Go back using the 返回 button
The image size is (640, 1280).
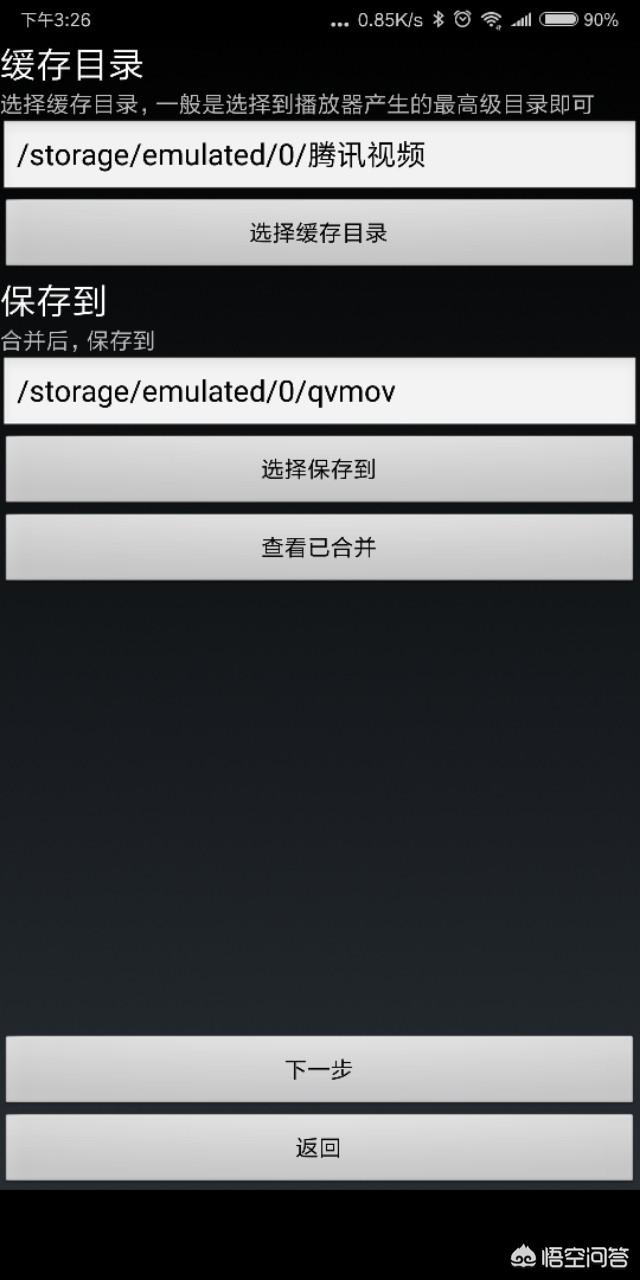(320, 1147)
